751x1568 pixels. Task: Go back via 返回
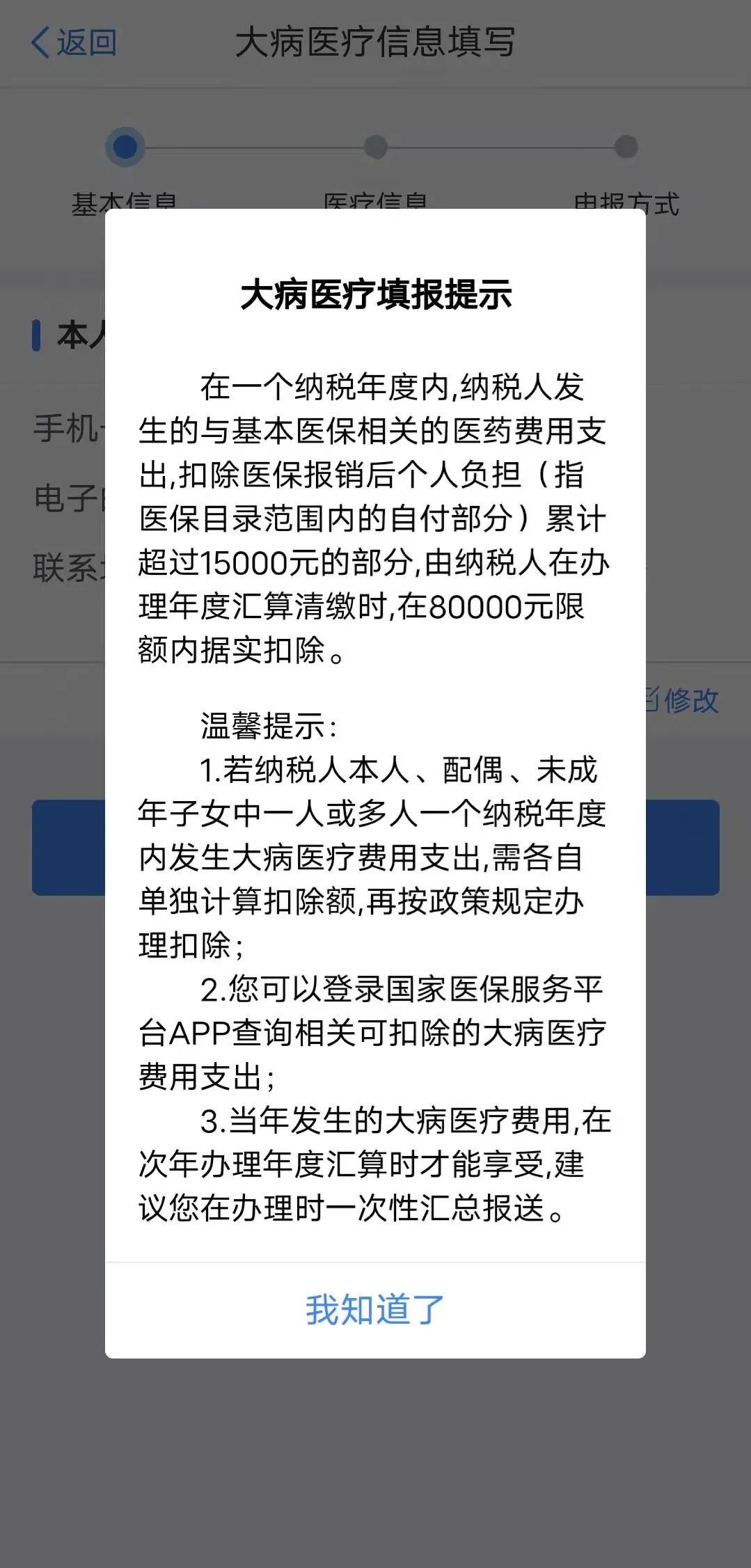point(74,42)
